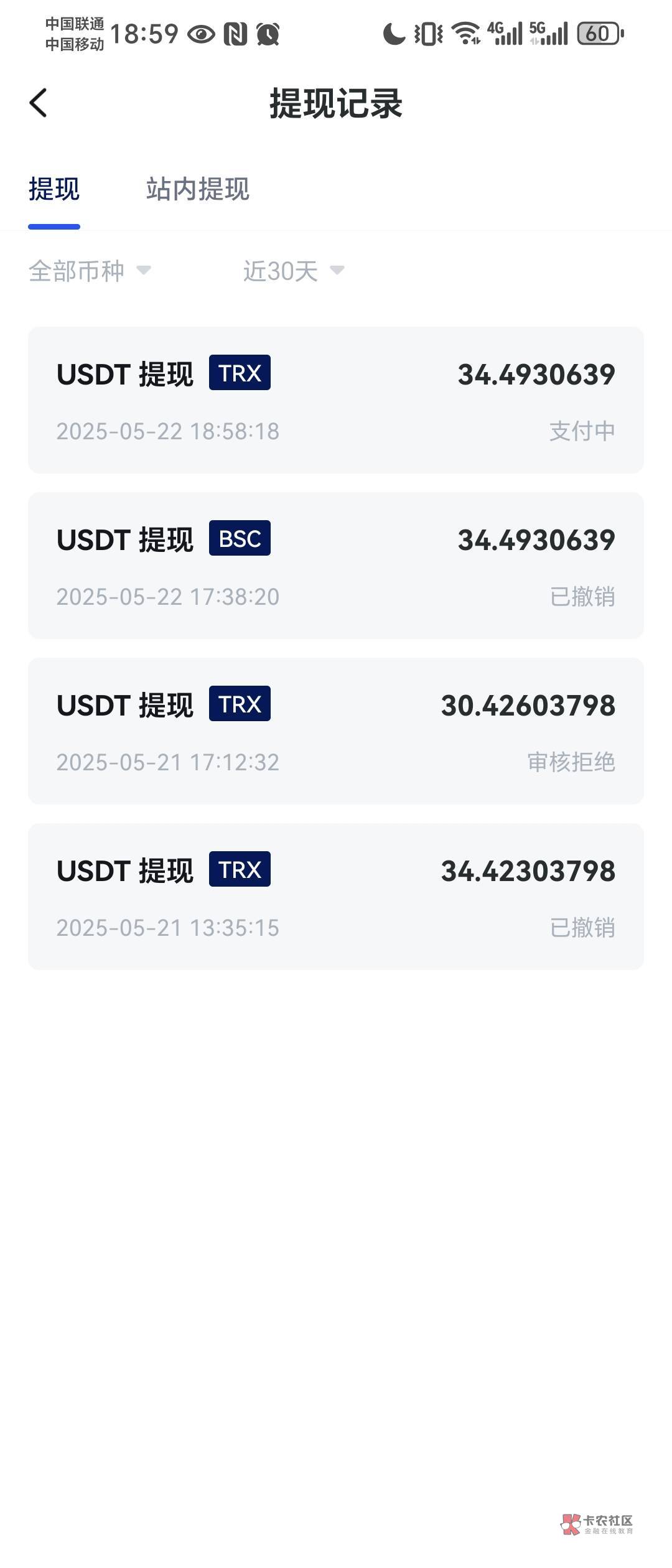Open the 30.42603798 USDT withdrawal marked 审核拒绝
672x1568 pixels.
tap(336, 731)
